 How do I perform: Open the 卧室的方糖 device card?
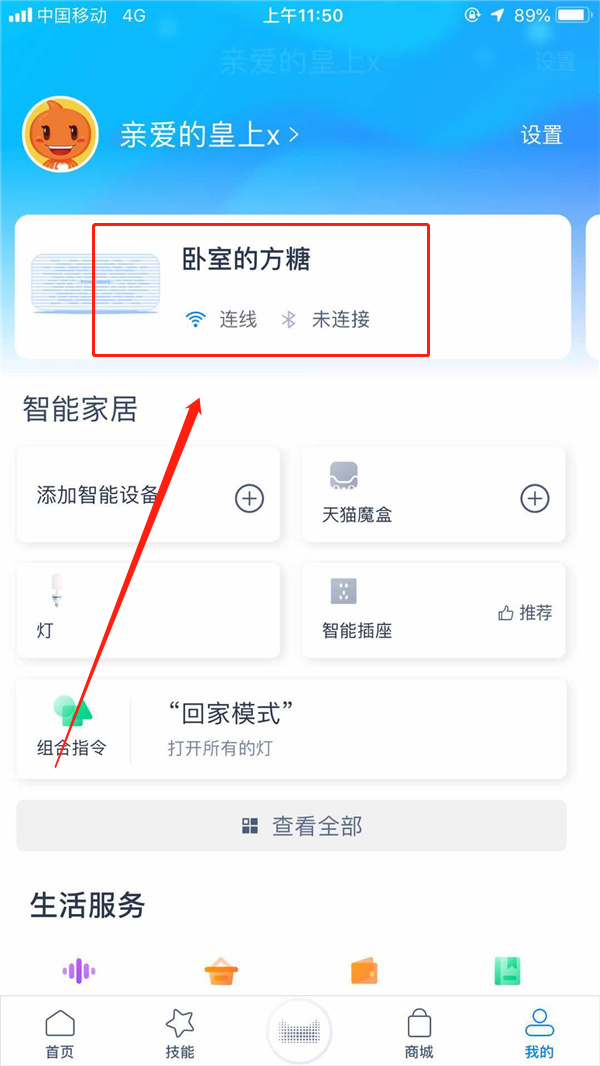point(260,288)
